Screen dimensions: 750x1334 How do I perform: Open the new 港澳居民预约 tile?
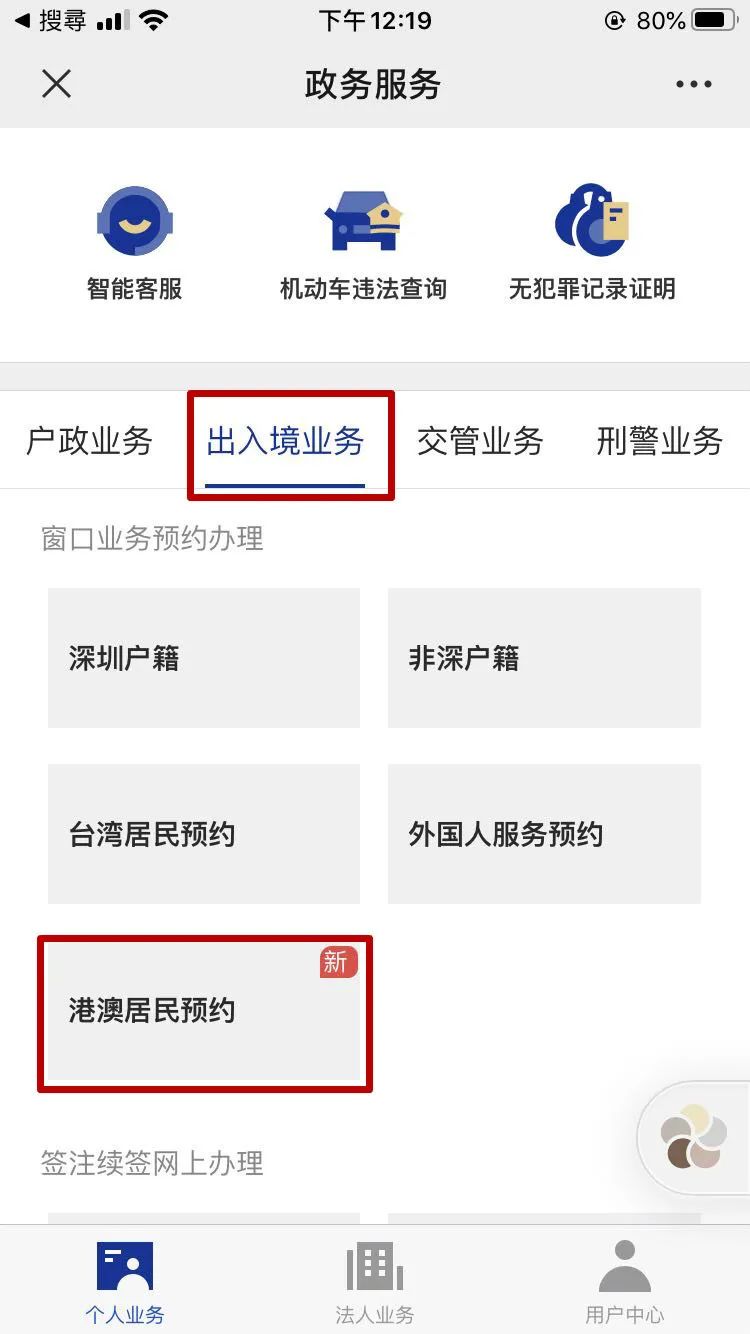[x=204, y=1011]
